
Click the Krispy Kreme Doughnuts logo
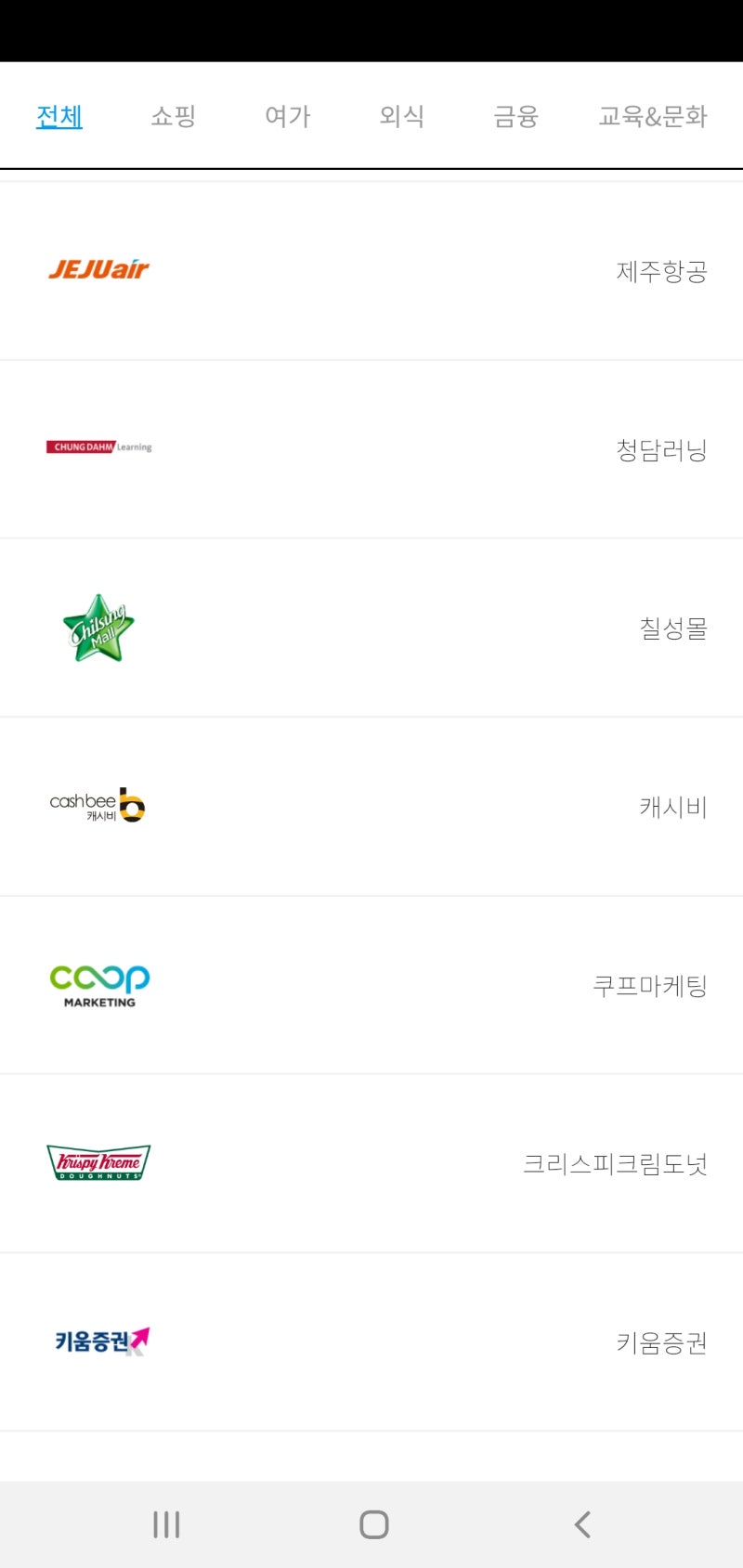coord(97,1163)
